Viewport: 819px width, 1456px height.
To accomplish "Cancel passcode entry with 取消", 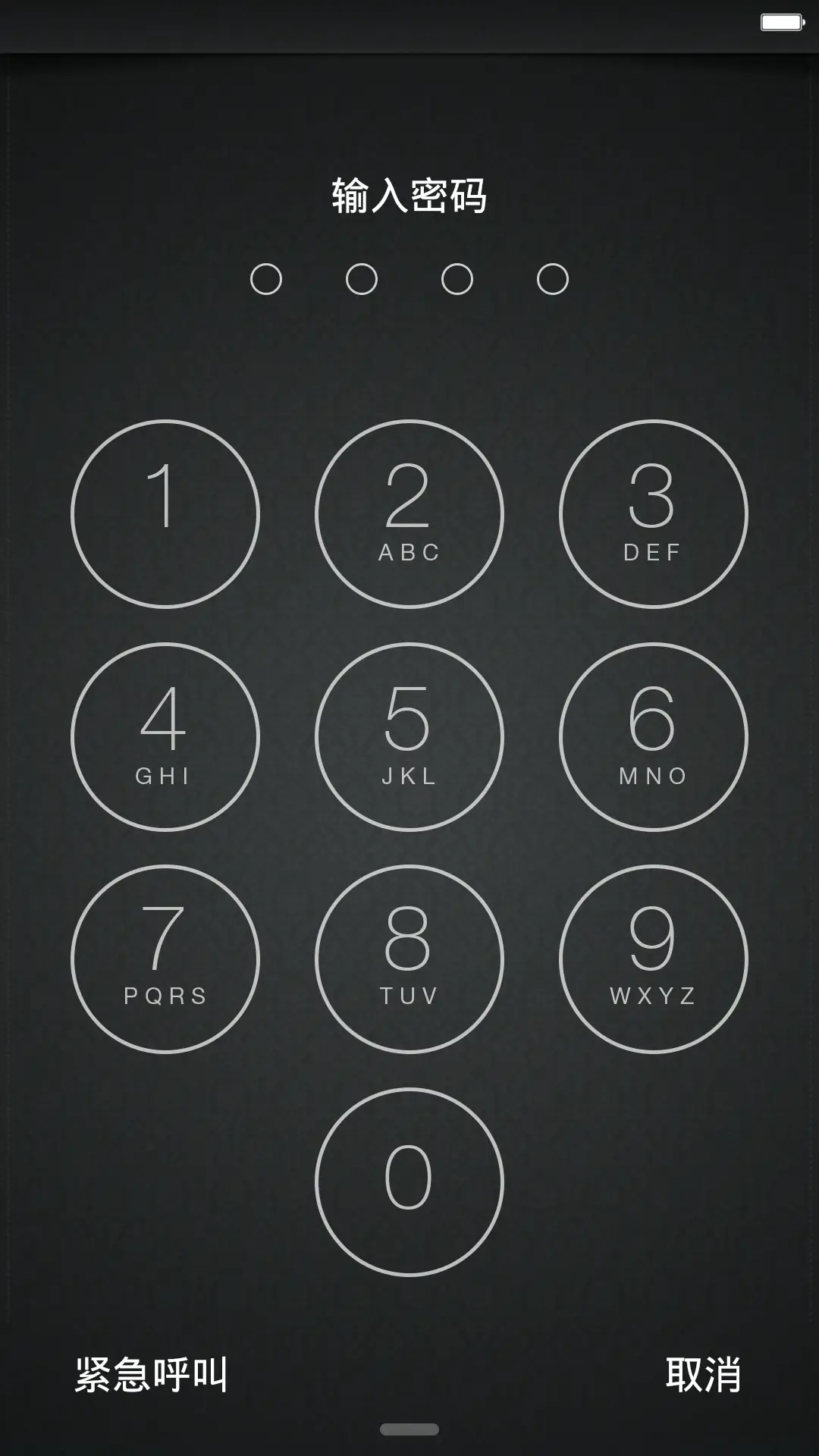I will (703, 1374).
